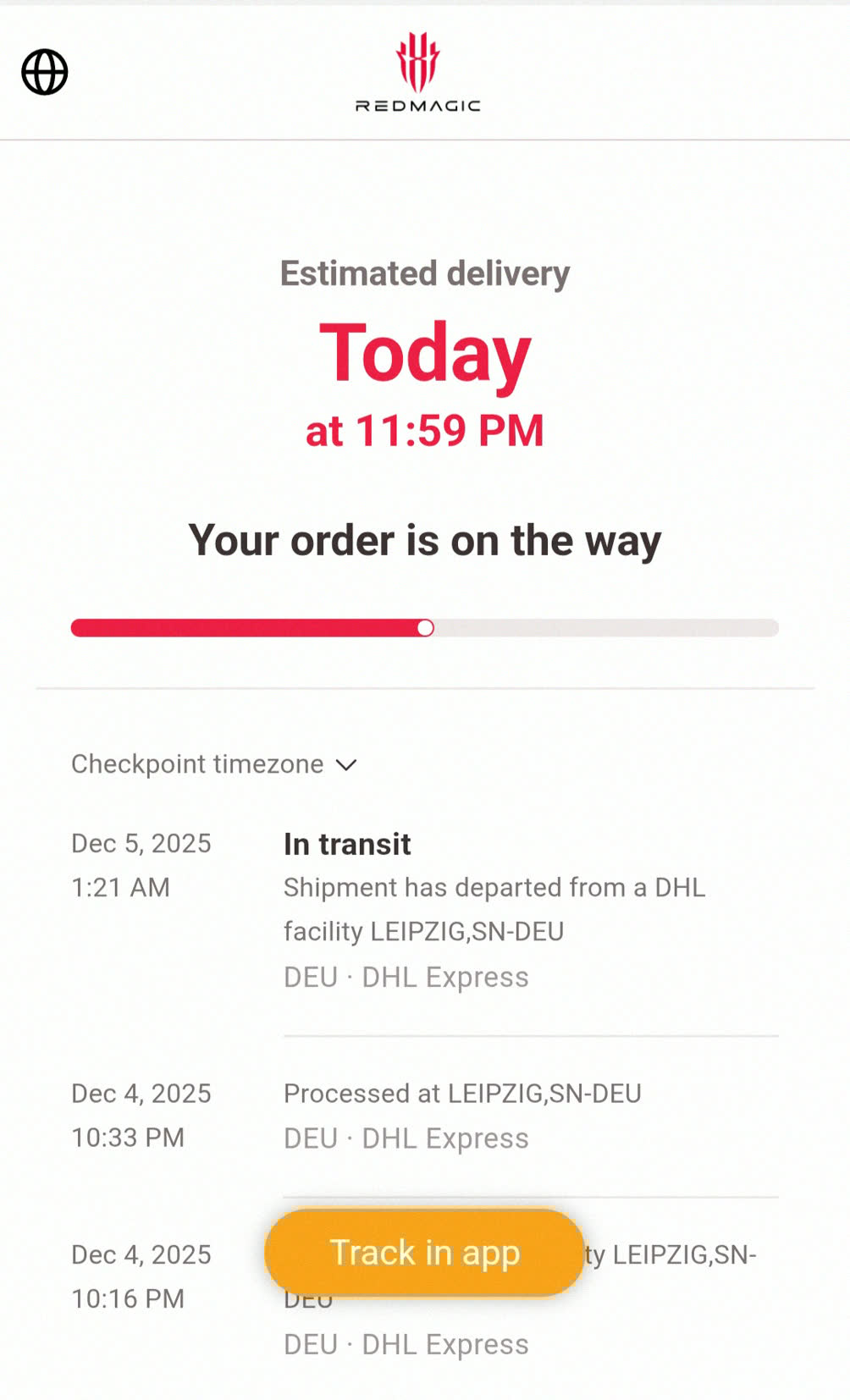Tap the Track in app button
The image size is (850, 1400).
[x=424, y=1253]
